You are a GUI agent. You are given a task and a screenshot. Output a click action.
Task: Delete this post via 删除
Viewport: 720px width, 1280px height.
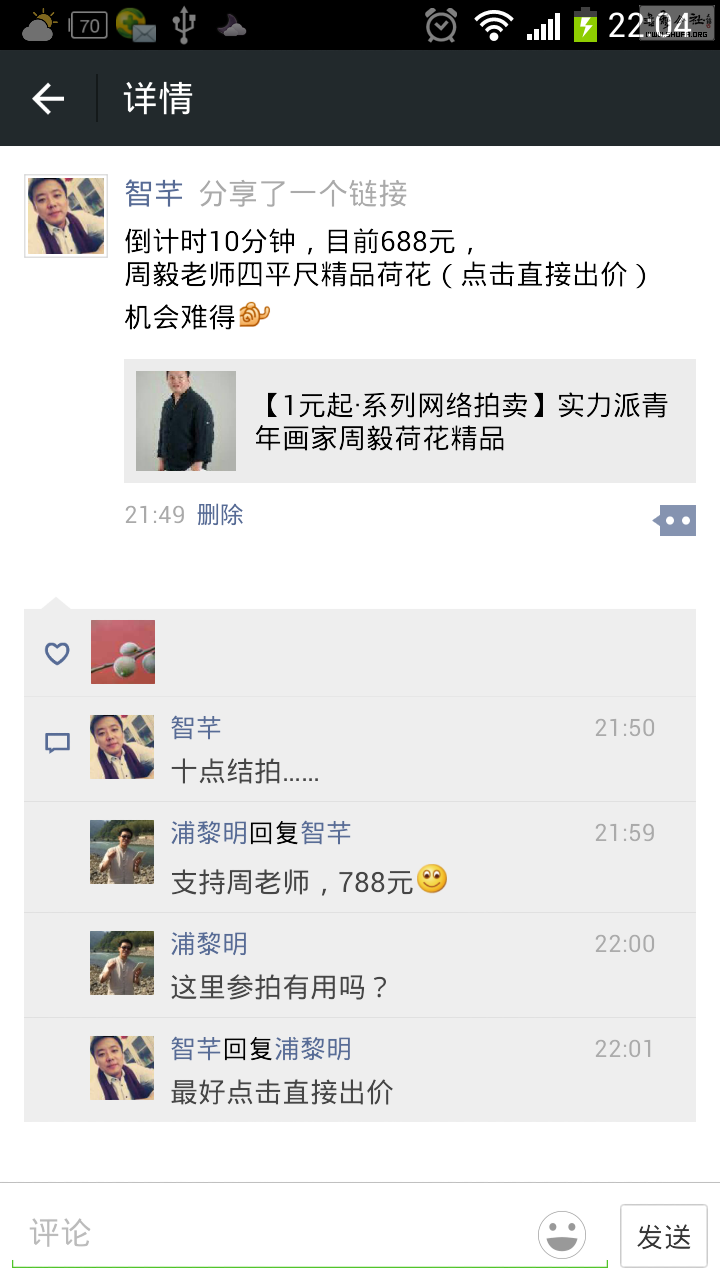[220, 515]
